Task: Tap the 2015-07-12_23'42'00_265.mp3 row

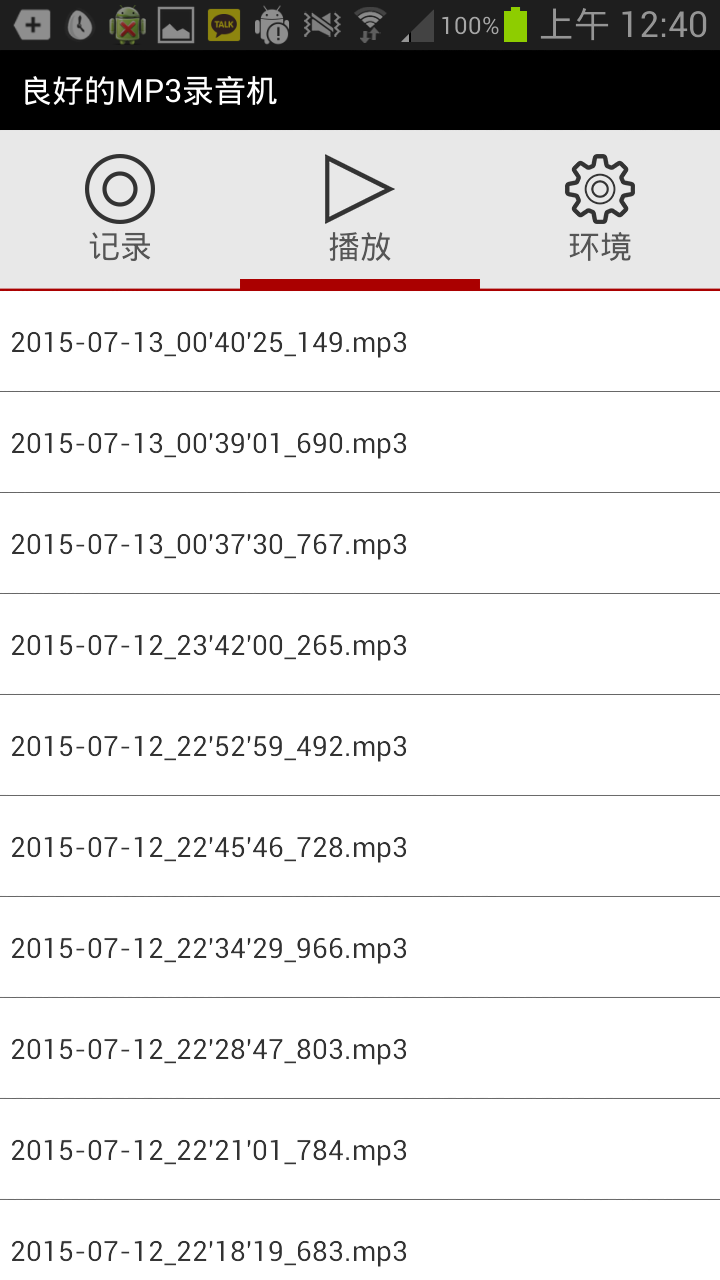Action: tap(209, 645)
